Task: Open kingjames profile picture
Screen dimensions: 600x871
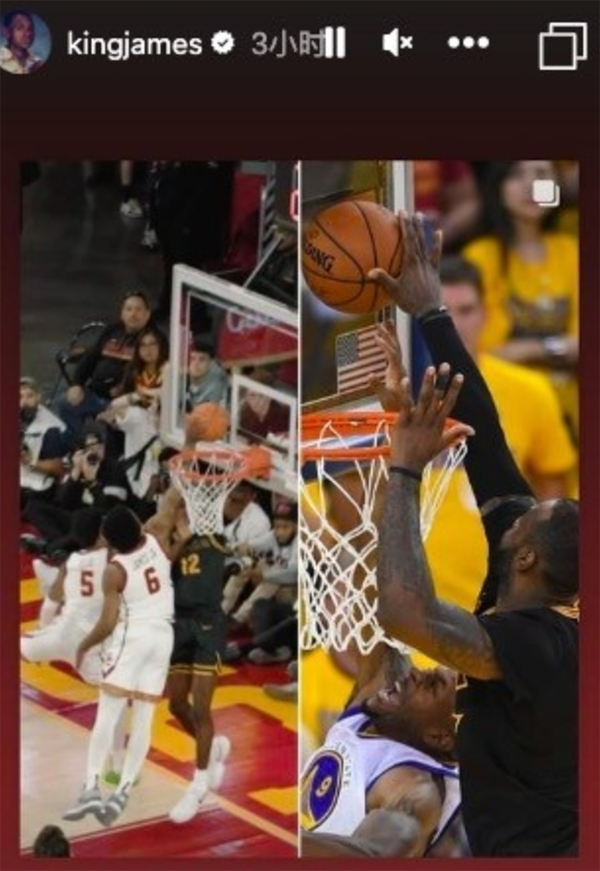Action: click(x=24, y=43)
